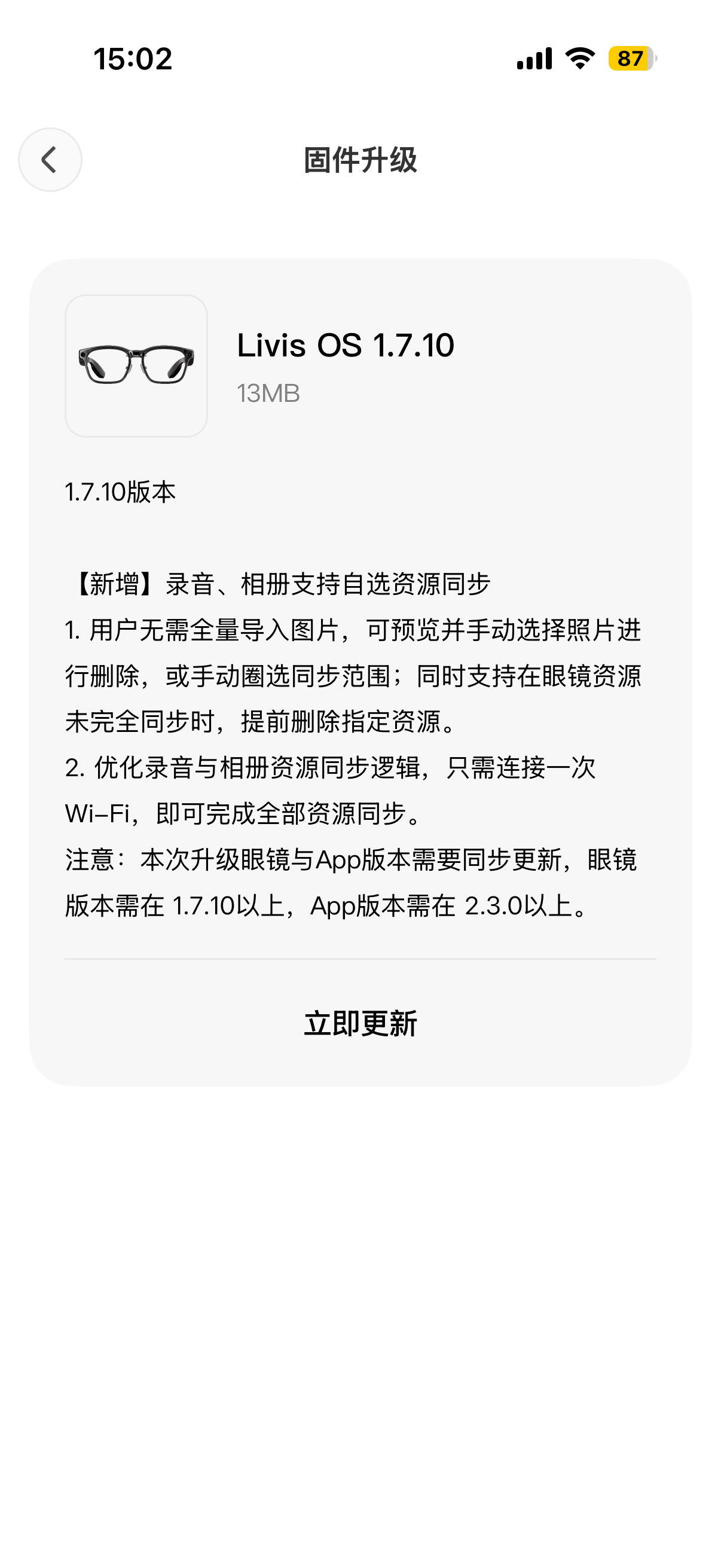Tap the 13MB file size text
This screenshot has width=721, height=1568.
pos(268,393)
